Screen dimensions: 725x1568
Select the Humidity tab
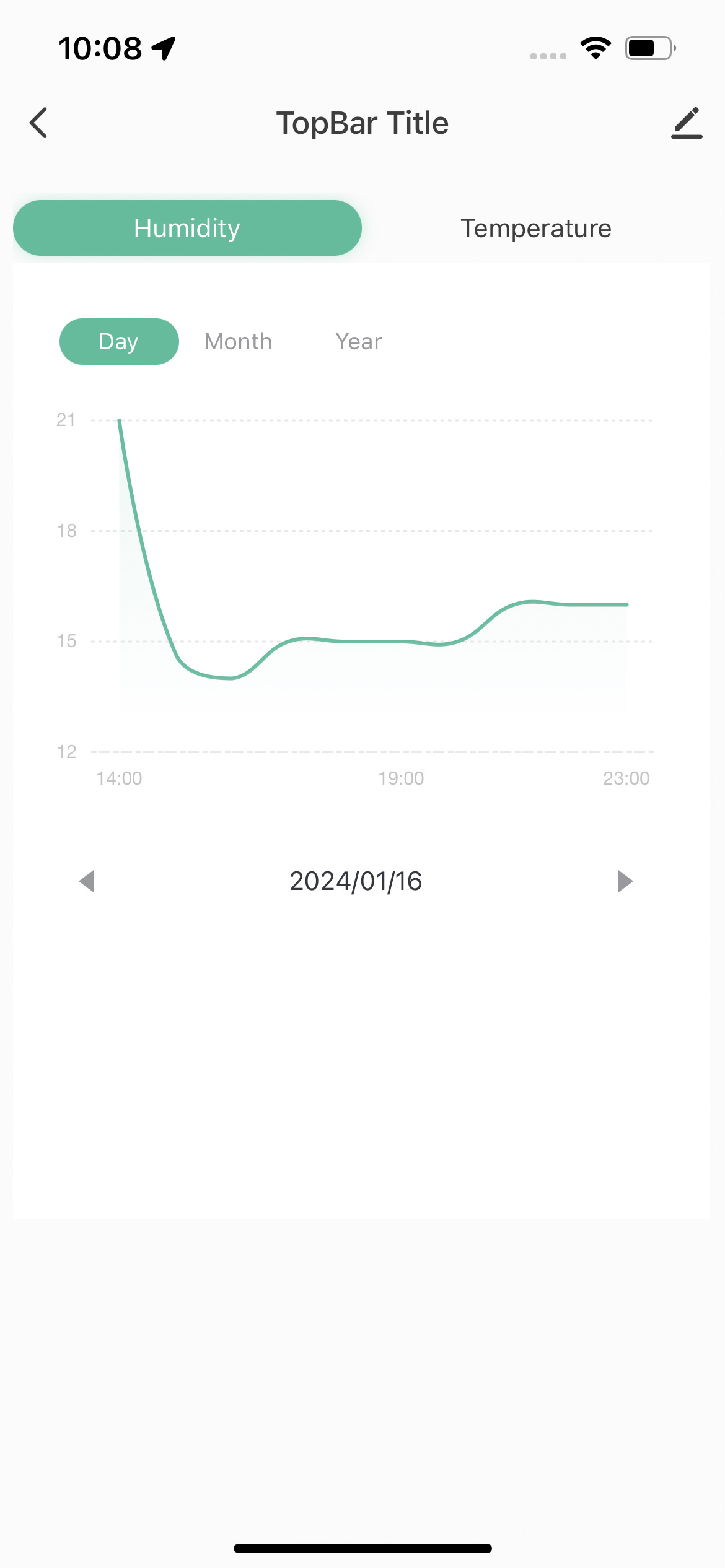(x=187, y=228)
